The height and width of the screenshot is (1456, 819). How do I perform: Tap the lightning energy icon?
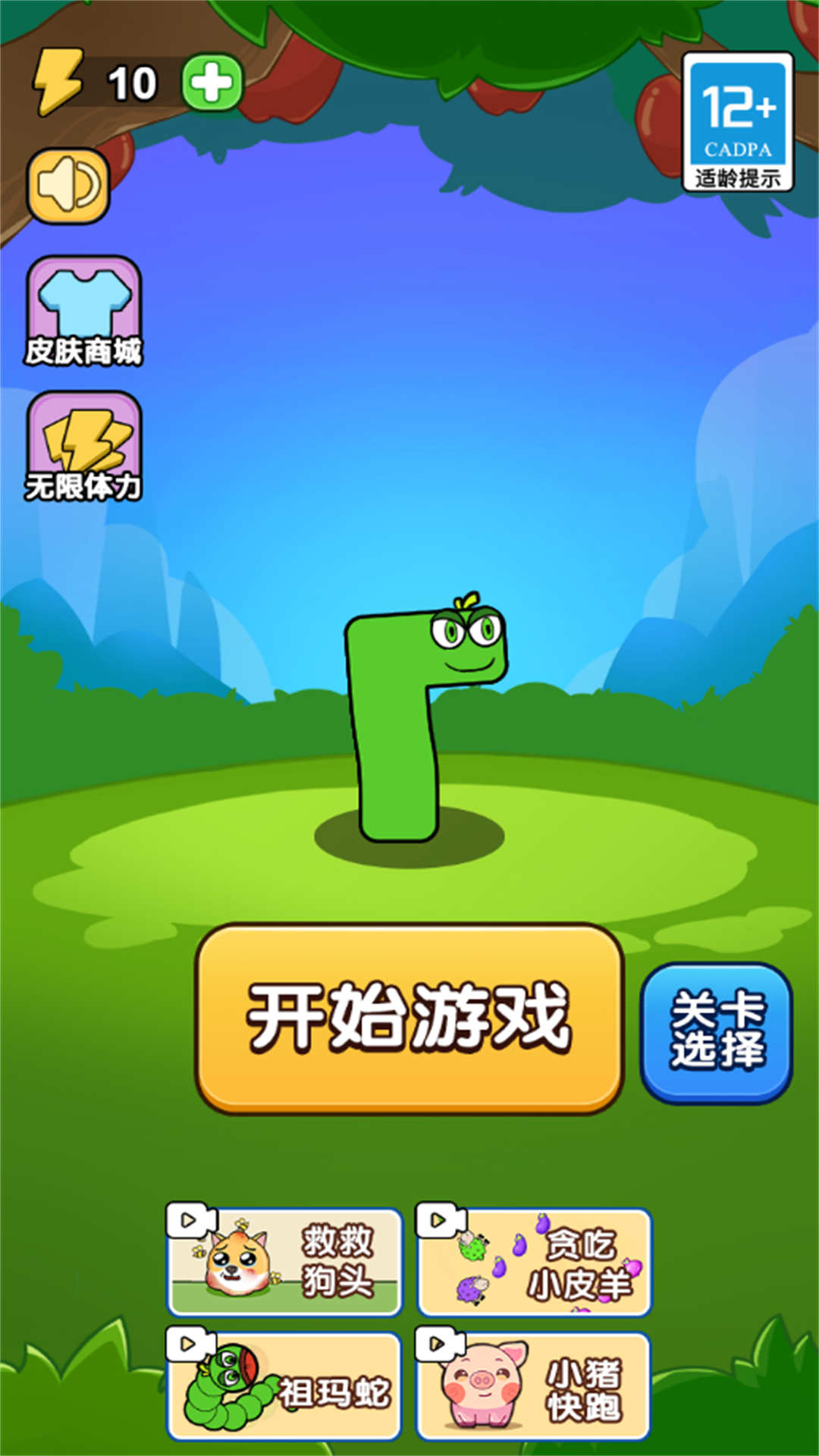click(57, 83)
